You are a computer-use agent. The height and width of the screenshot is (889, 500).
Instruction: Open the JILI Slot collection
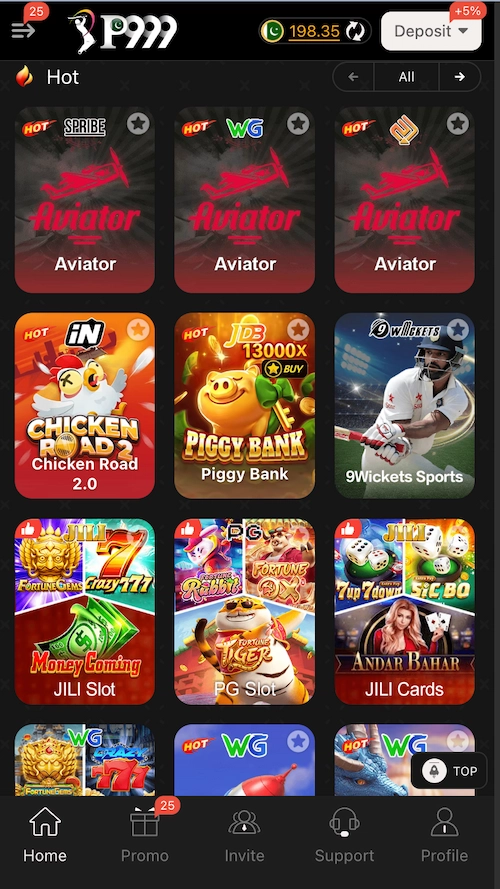pyautogui.click(x=84, y=611)
